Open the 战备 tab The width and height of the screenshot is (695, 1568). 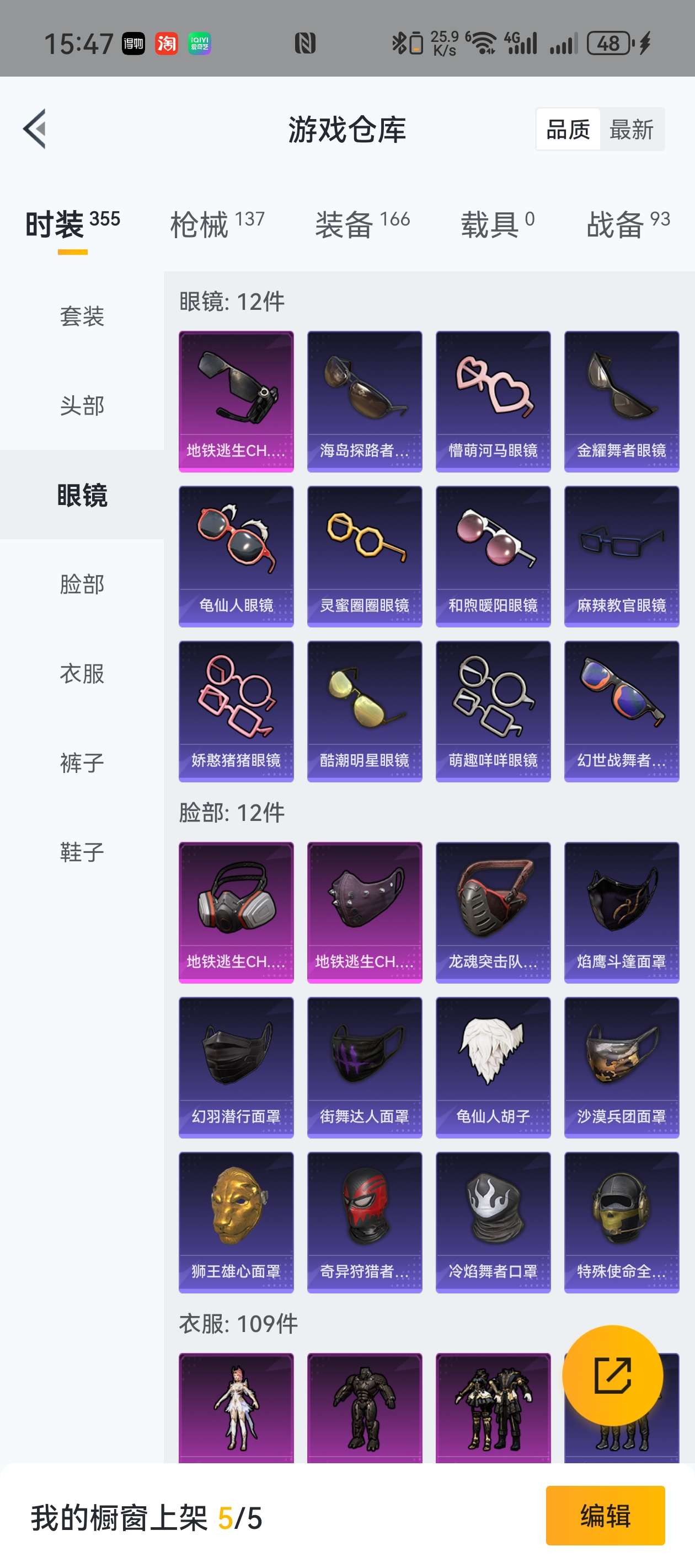click(x=627, y=224)
